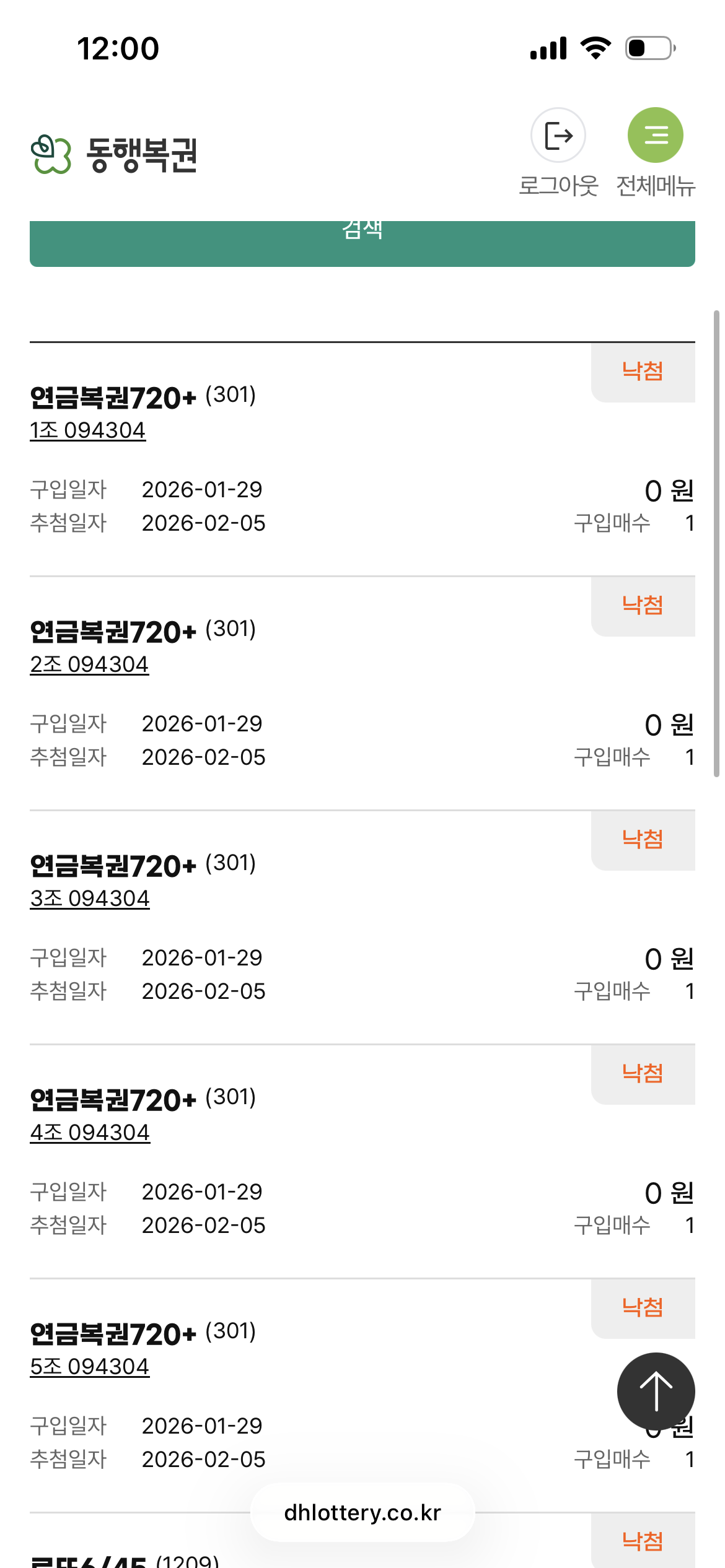Select the 5조 094304 ticket link
The height and width of the screenshot is (1568, 725).
(90, 1367)
